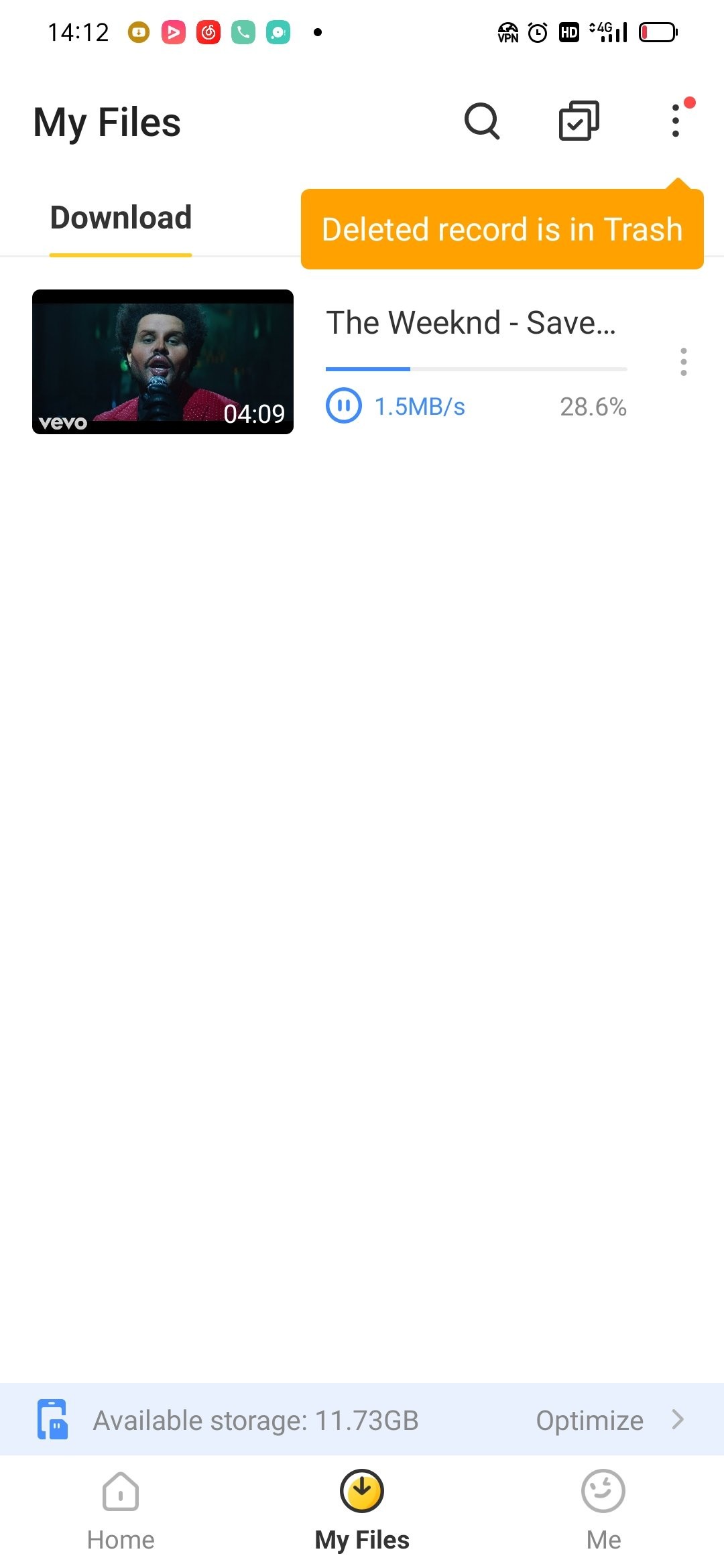Switch to the Me tab
The width and height of the screenshot is (724, 1568).
603,1510
